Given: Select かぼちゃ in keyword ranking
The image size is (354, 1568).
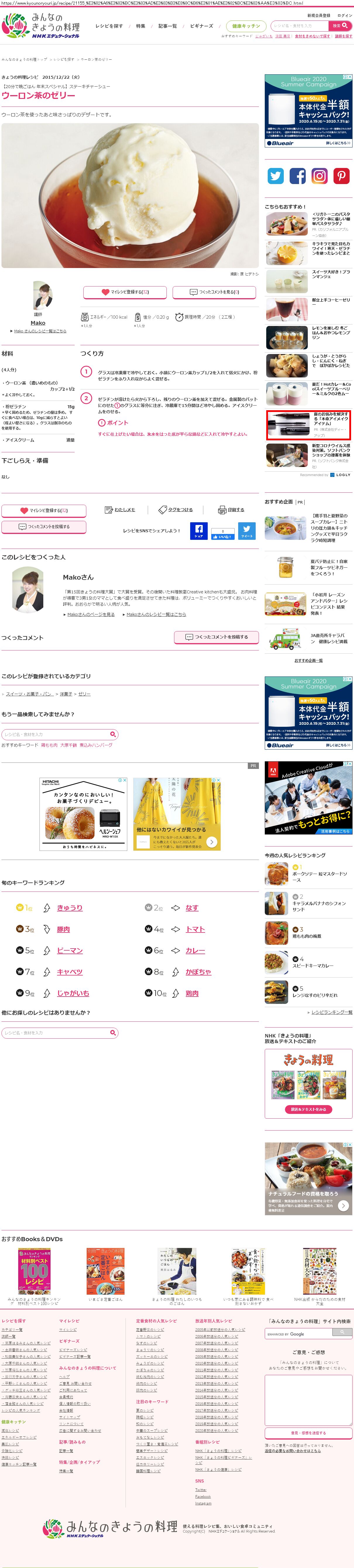Looking at the screenshot, I should click(198, 971).
